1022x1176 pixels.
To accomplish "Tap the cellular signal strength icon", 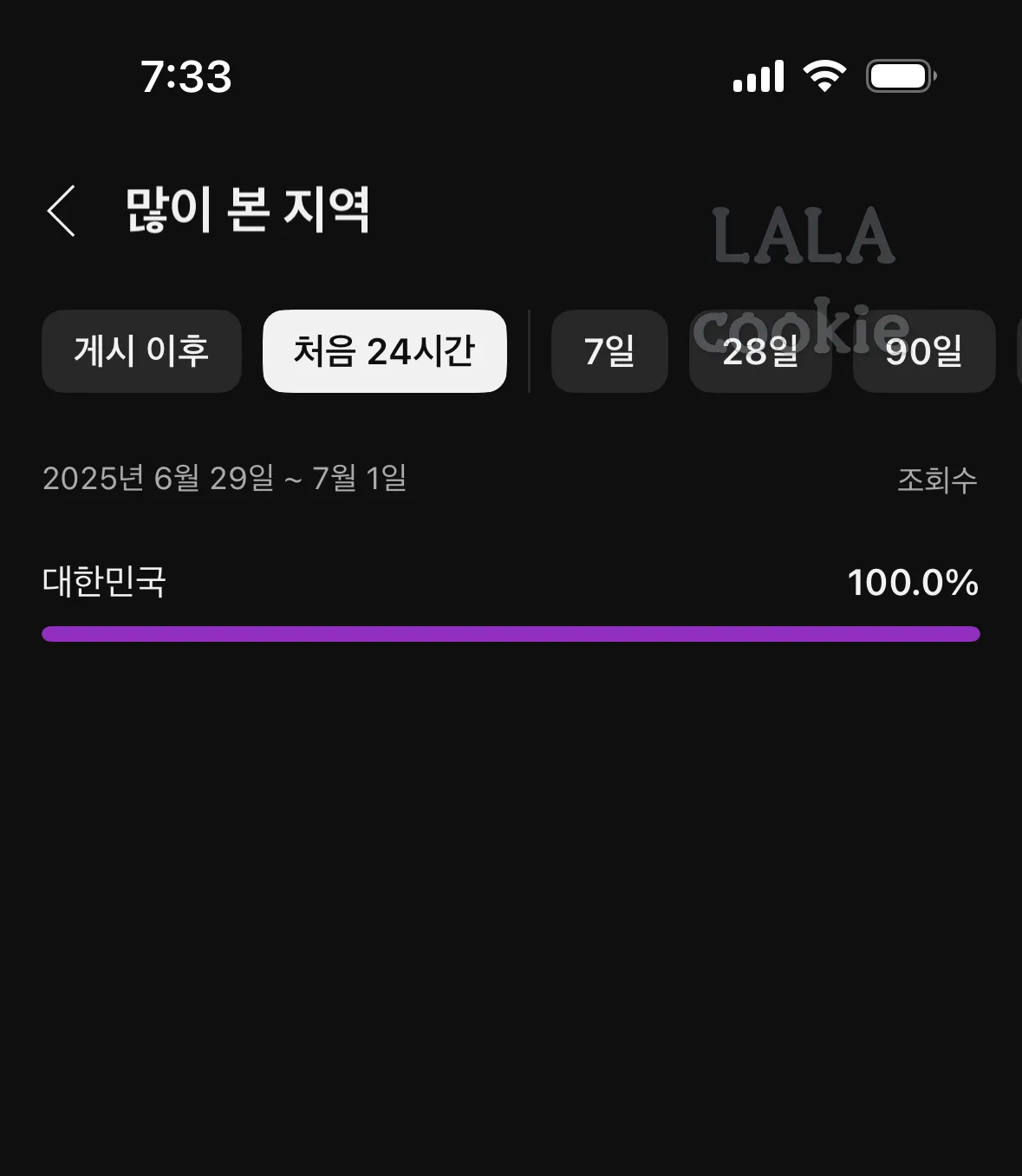I will [759, 76].
